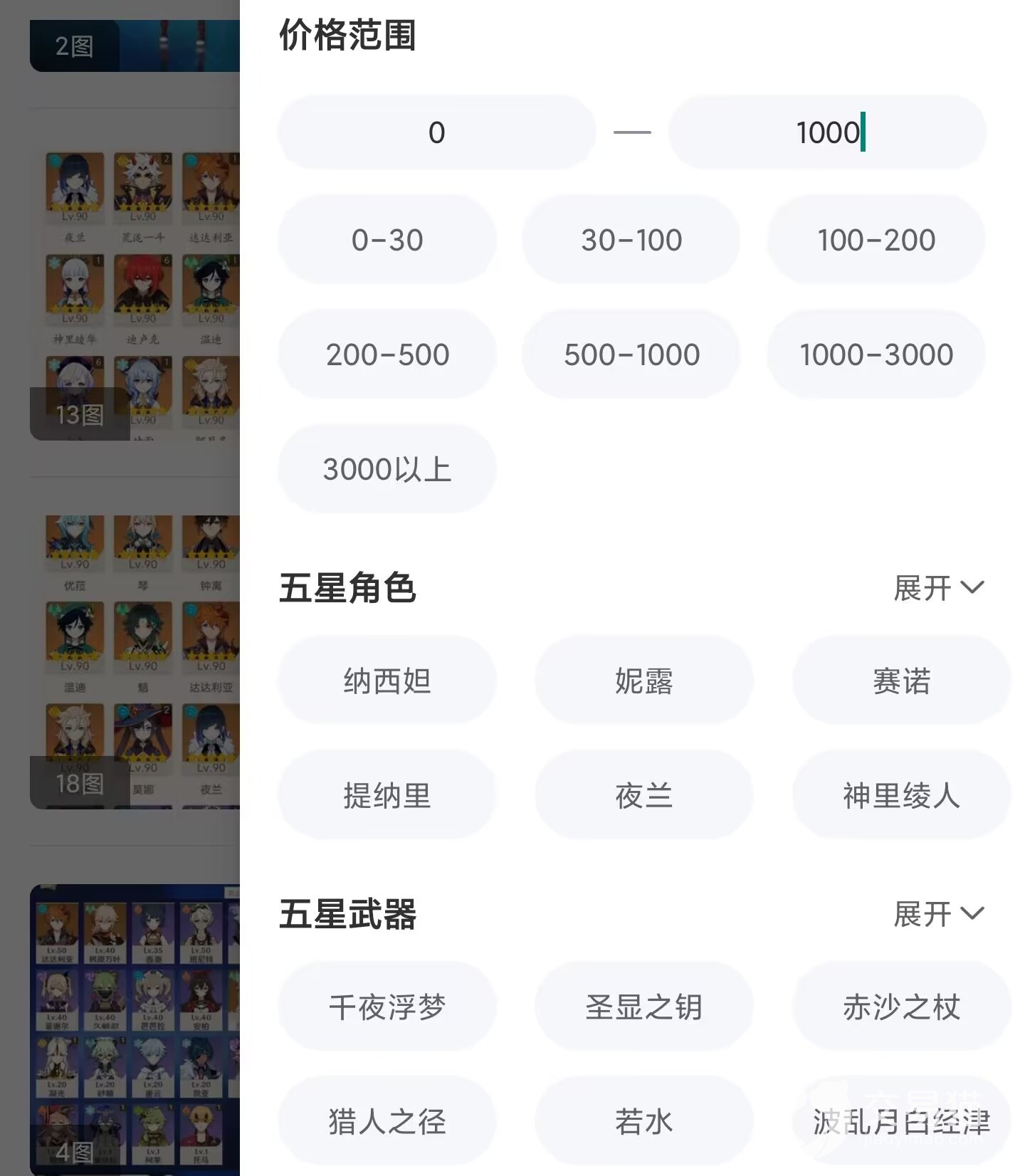This screenshot has width=1025, height=1176.
Task: Select the 赛诺 character chip
Action: click(x=901, y=681)
